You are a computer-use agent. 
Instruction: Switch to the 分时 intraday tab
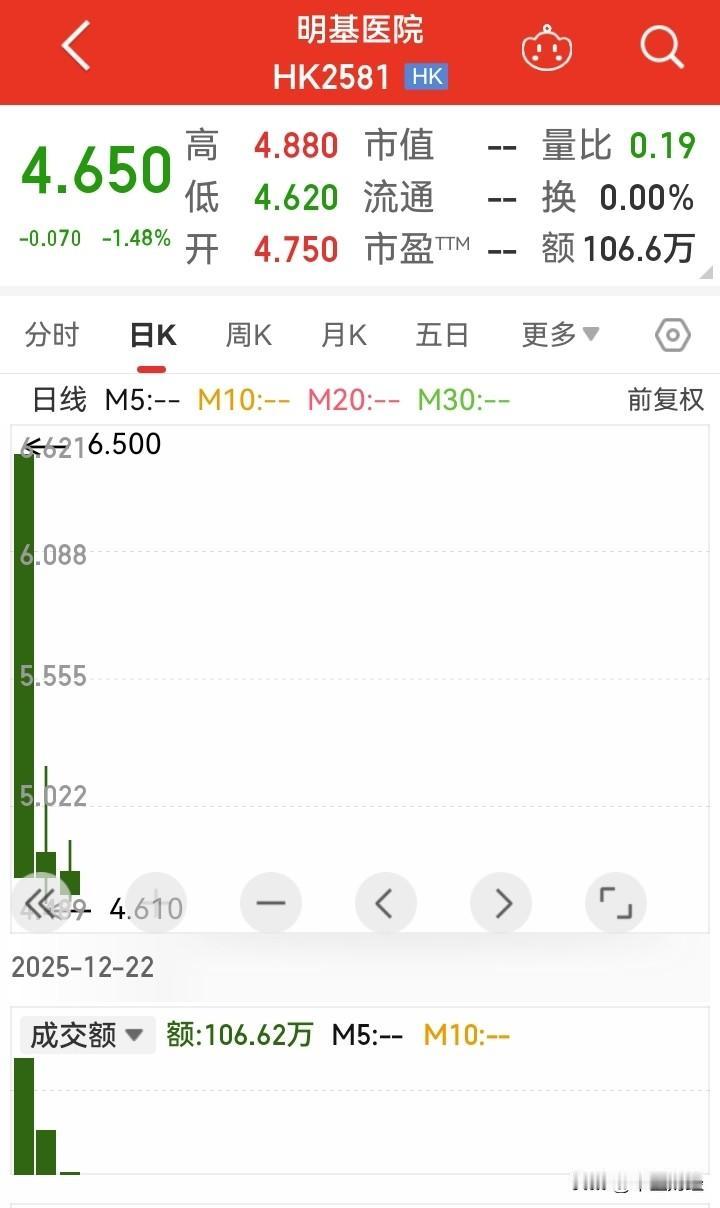(x=51, y=335)
